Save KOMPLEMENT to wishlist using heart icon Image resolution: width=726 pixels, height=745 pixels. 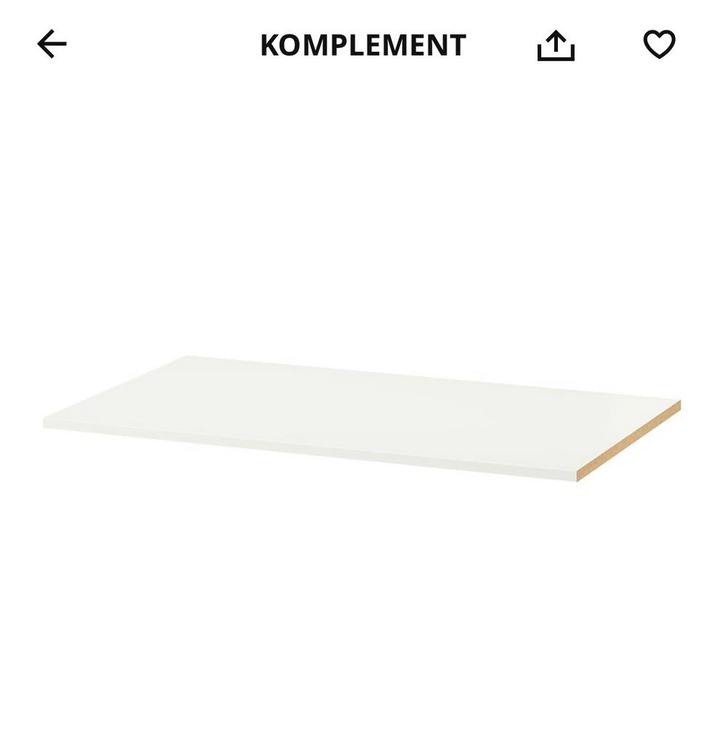[658, 44]
